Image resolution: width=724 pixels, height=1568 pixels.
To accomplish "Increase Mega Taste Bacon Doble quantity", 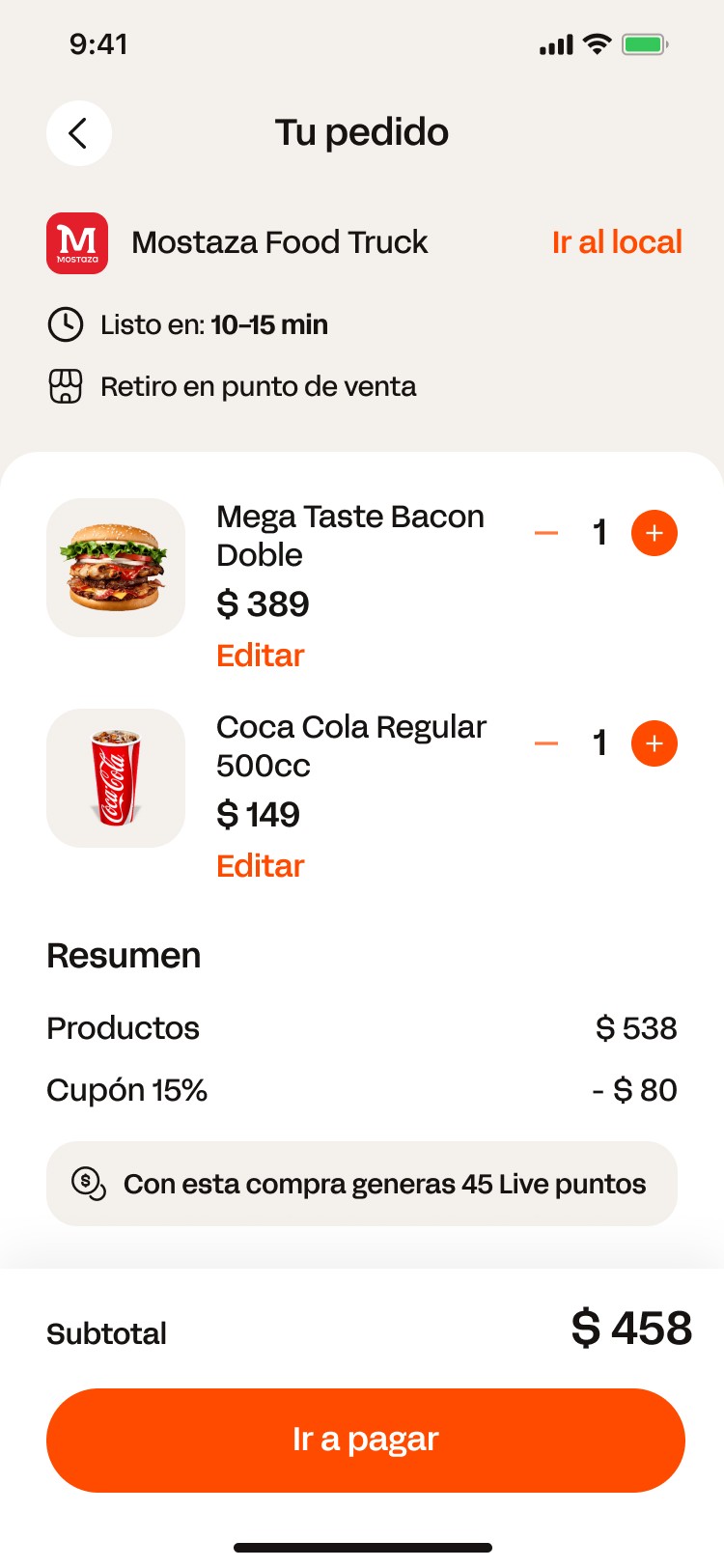I will (x=654, y=533).
